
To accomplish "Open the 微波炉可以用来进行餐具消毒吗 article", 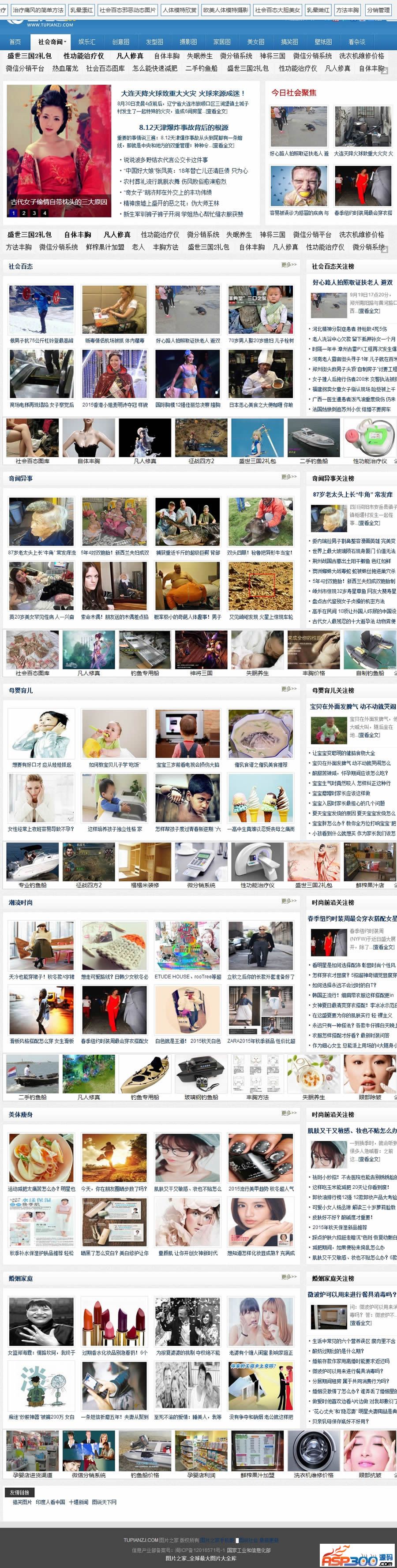I will [352, 1294].
